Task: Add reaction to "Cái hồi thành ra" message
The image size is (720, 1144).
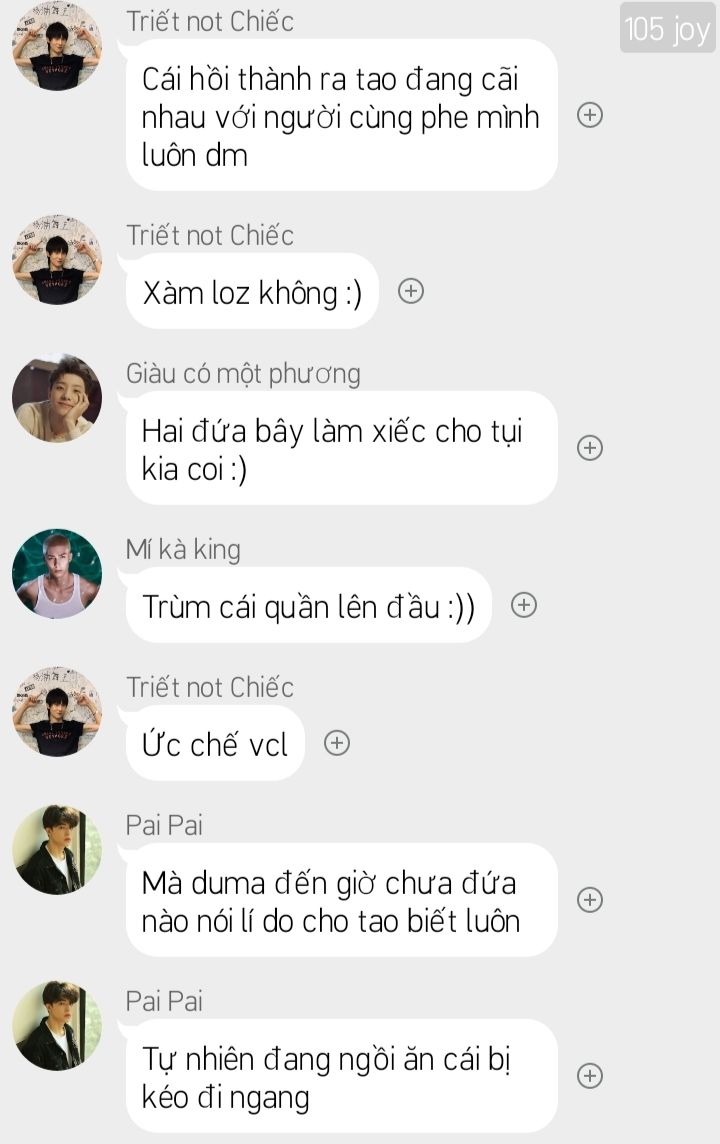Action: [x=590, y=115]
